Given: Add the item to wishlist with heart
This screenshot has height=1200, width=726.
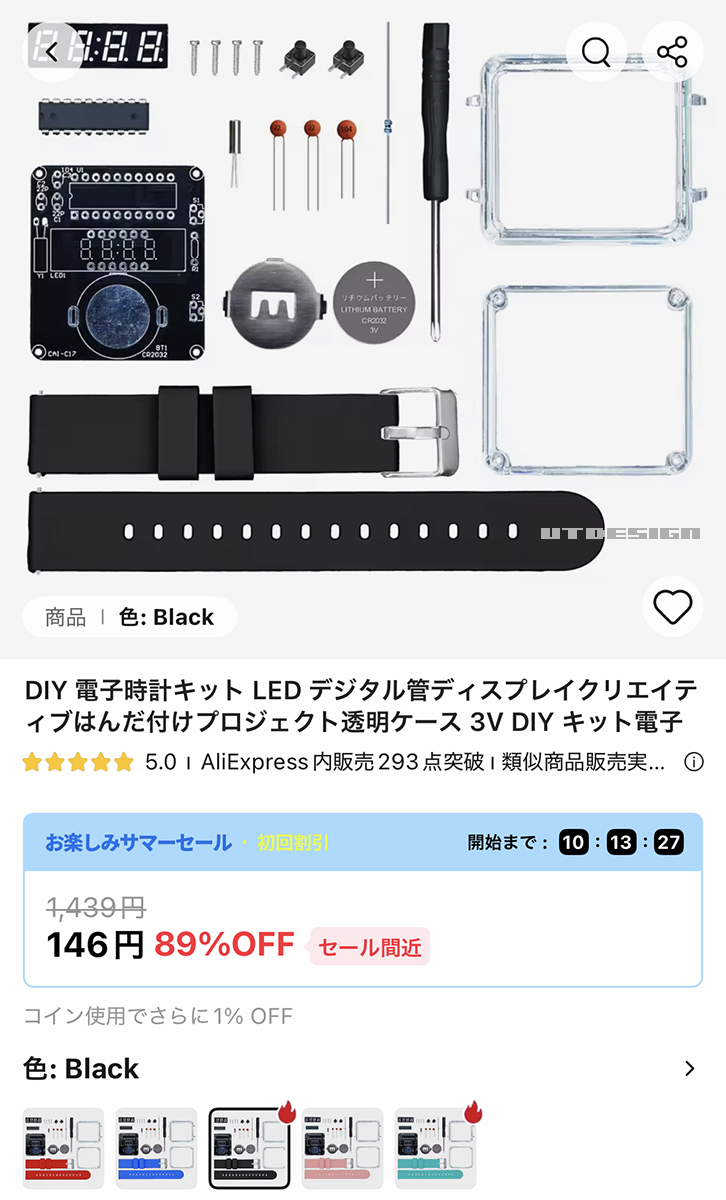Looking at the screenshot, I should click(x=673, y=606).
